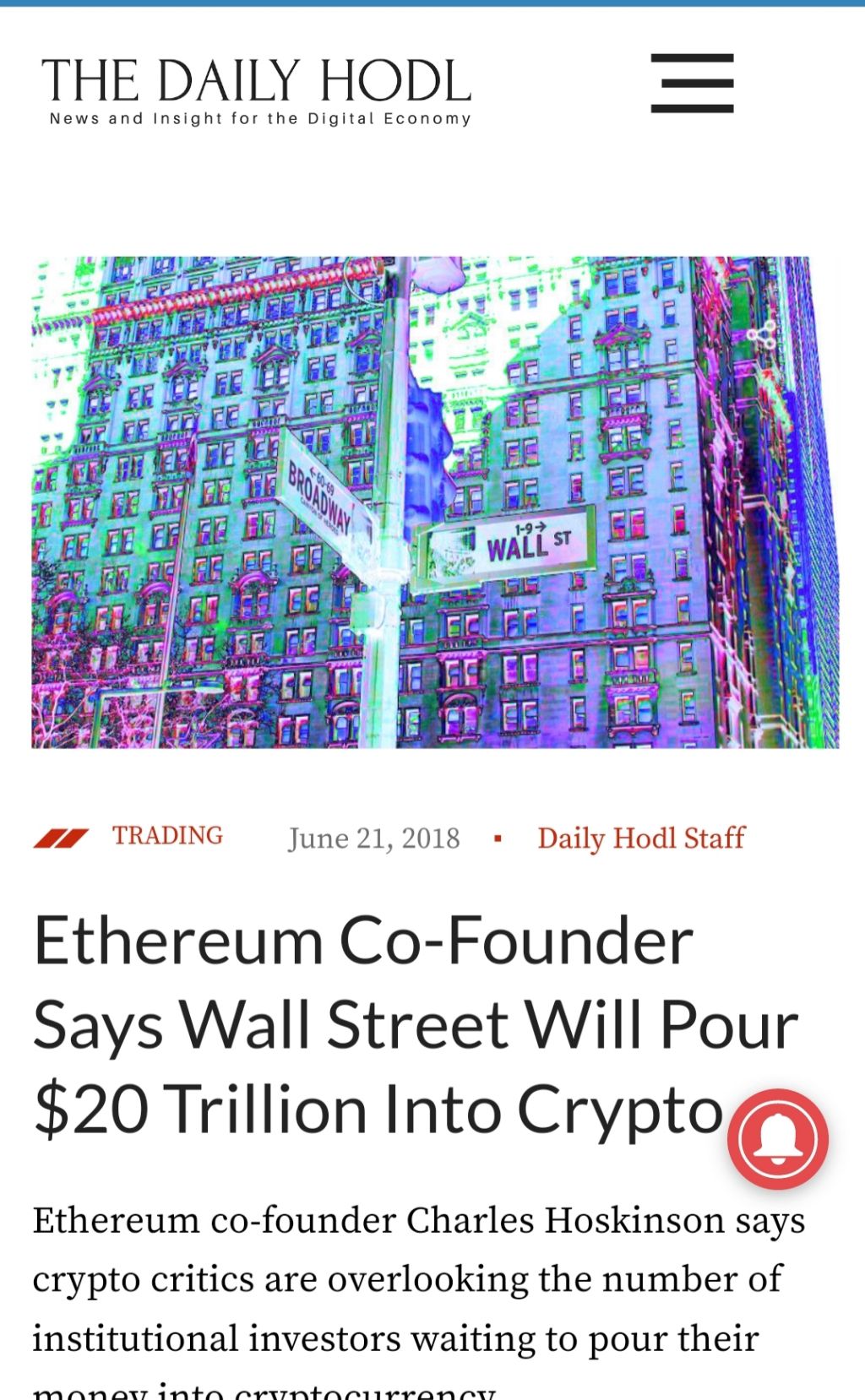The height and width of the screenshot is (1400, 865).
Task: Tap the red notification bell button
Action: 777,1139
